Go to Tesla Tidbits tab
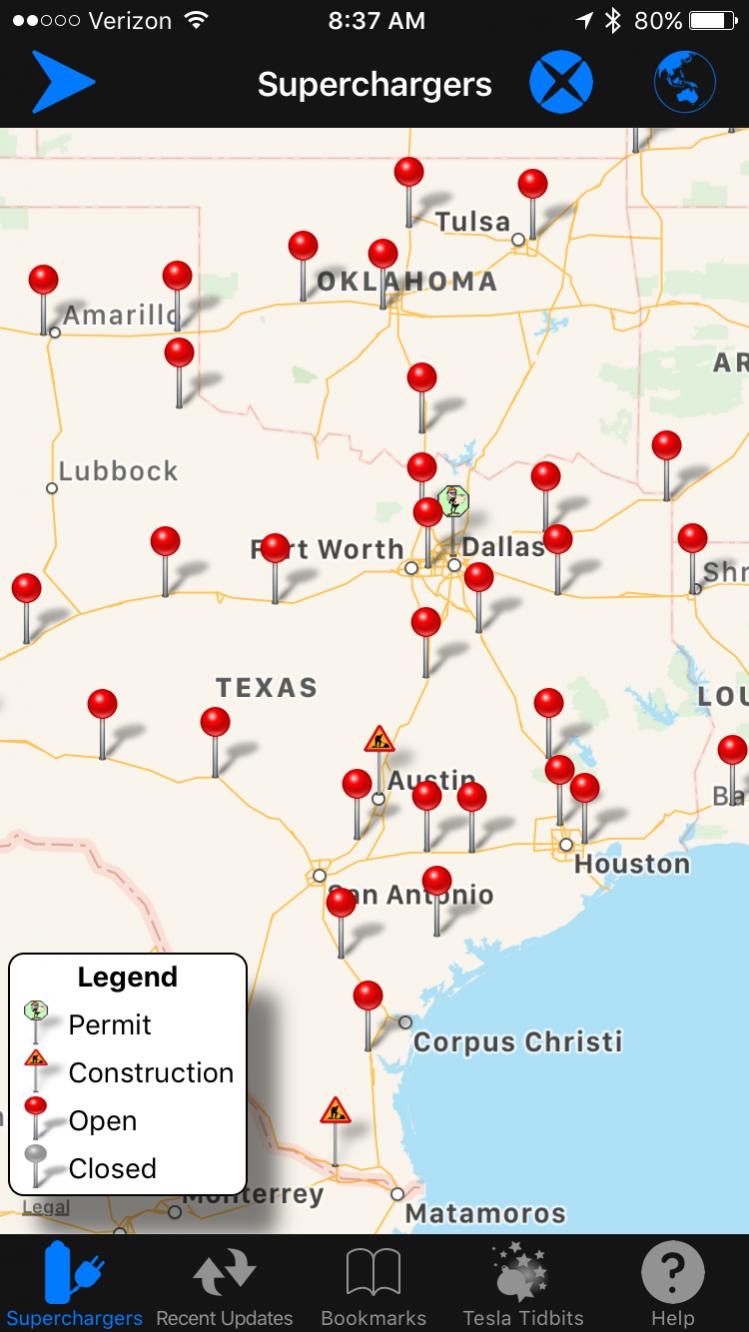749x1332 pixels. click(x=523, y=1285)
